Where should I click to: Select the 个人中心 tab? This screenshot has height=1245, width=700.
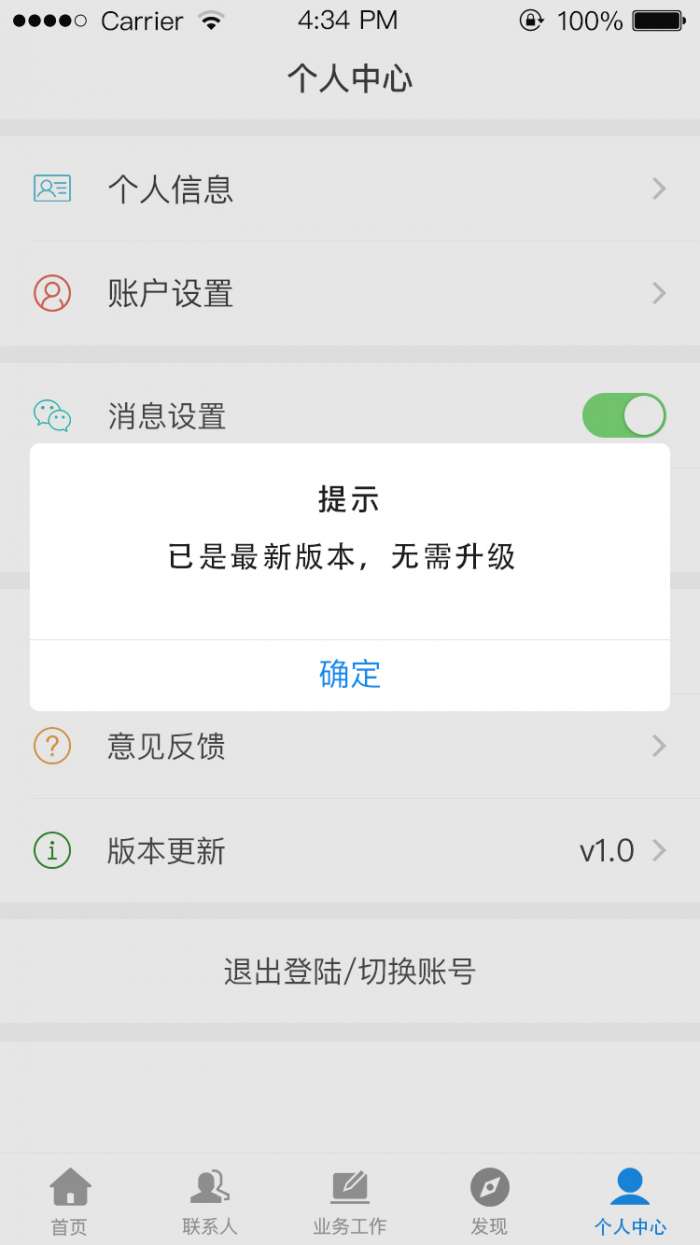point(630,1200)
